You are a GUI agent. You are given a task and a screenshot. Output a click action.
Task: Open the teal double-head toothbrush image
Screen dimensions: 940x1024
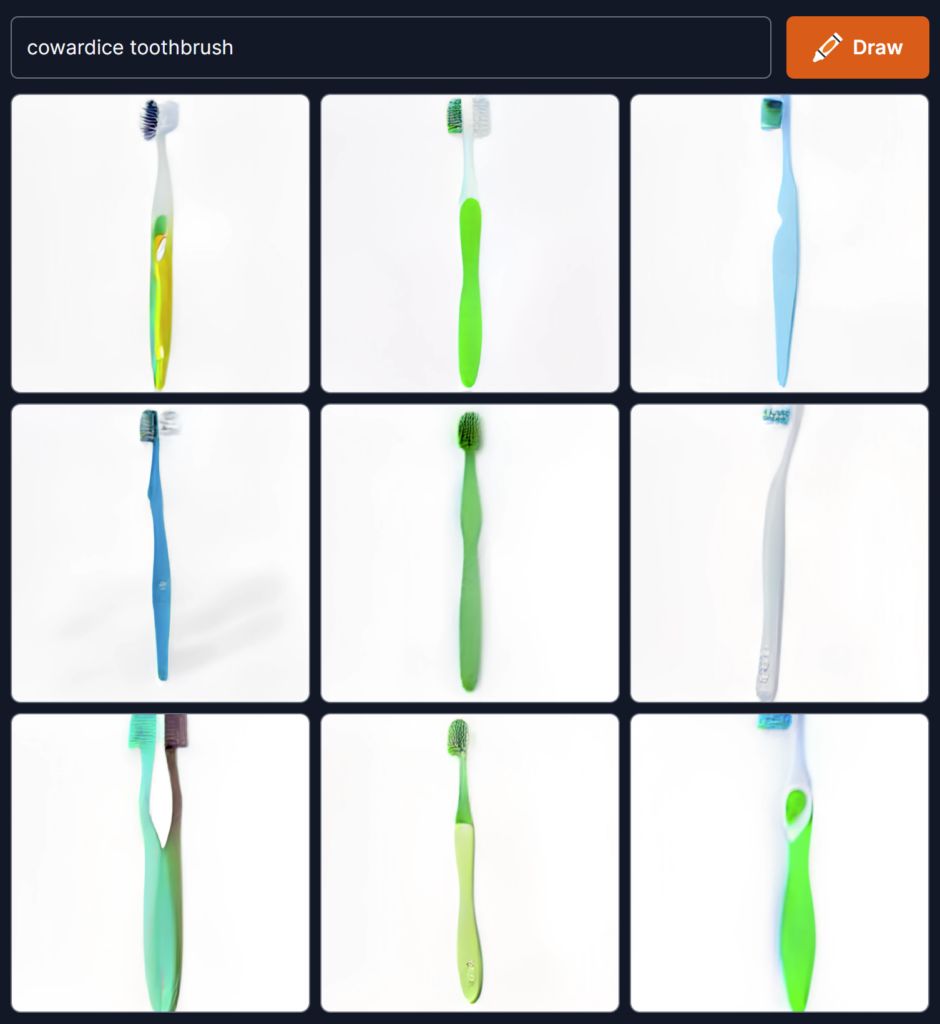pyautogui.click(x=160, y=862)
